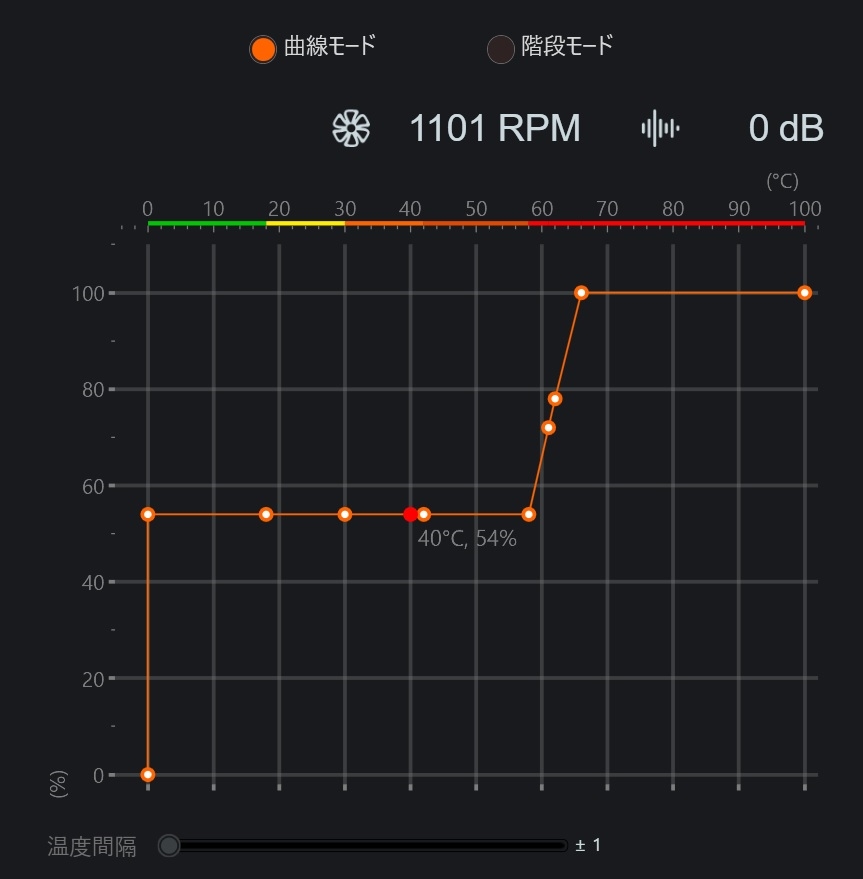Select the 曲線モード radio option
The image size is (863, 879).
263,49
